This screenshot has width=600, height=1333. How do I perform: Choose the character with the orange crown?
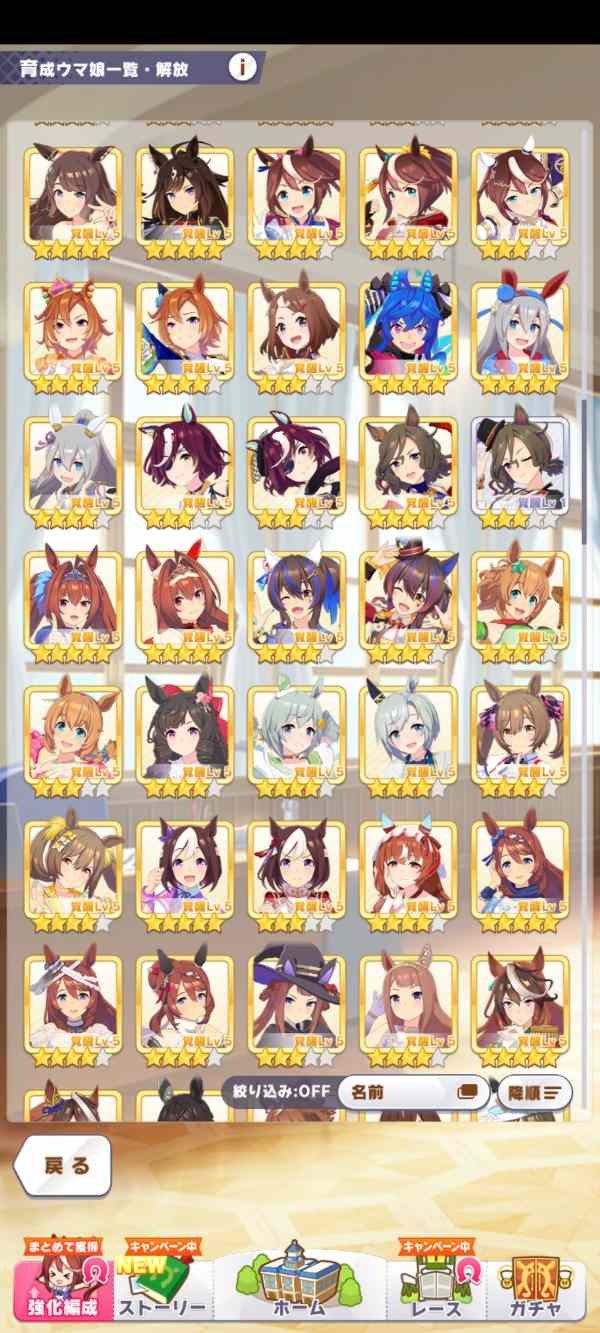point(73,329)
